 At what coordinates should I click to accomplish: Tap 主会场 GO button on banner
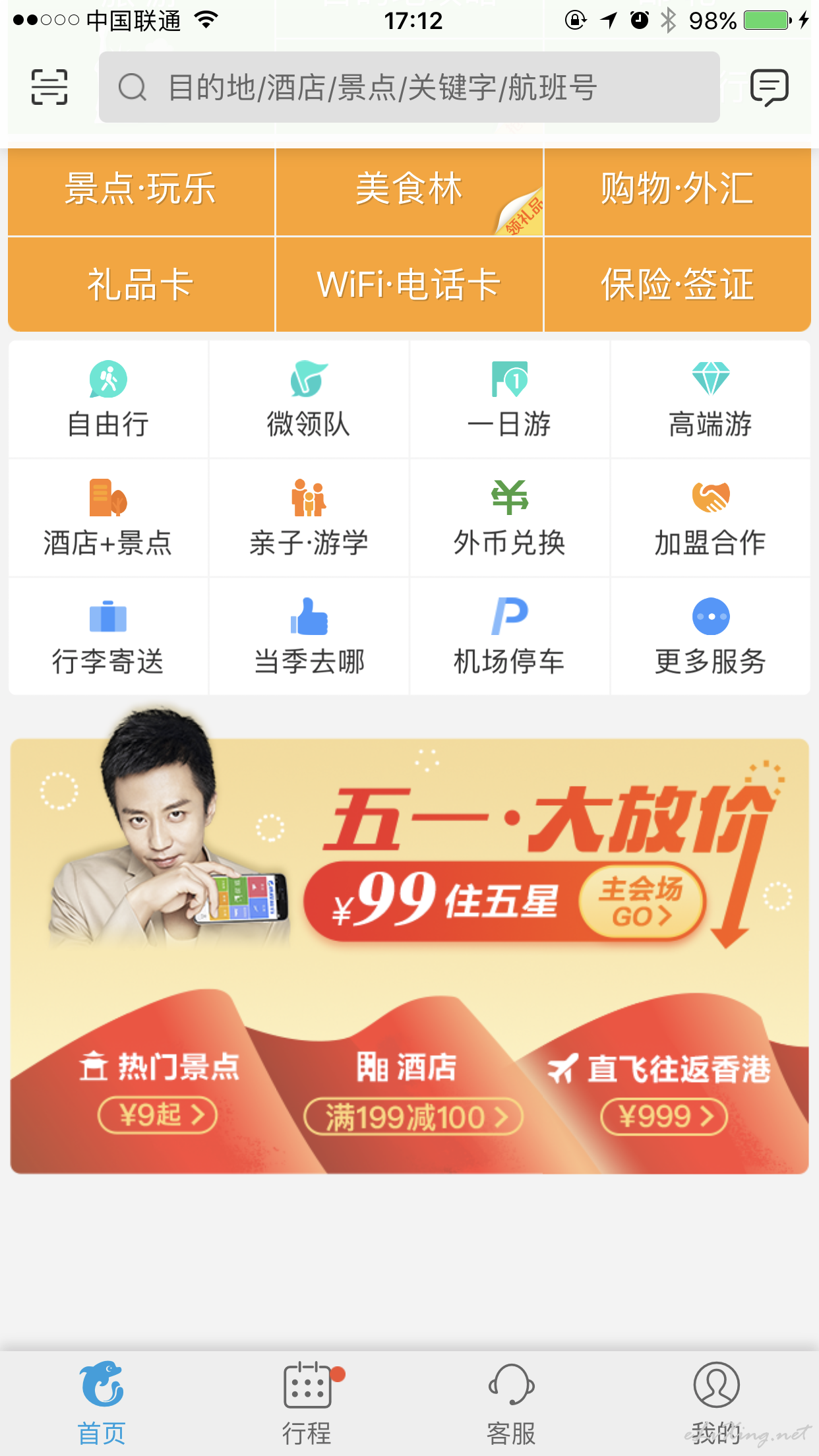click(x=641, y=901)
